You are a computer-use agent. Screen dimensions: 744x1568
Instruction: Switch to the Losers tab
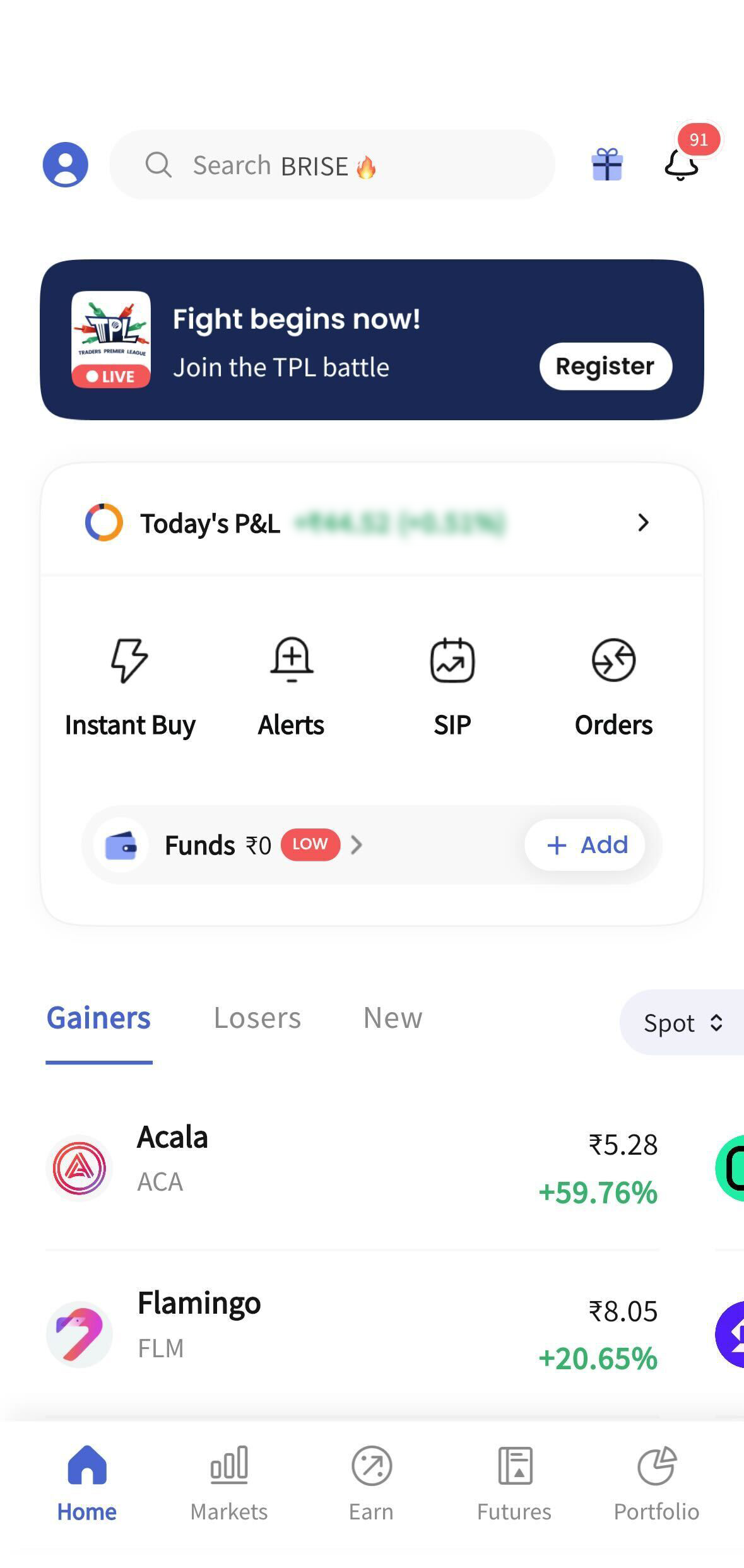[x=257, y=1018]
